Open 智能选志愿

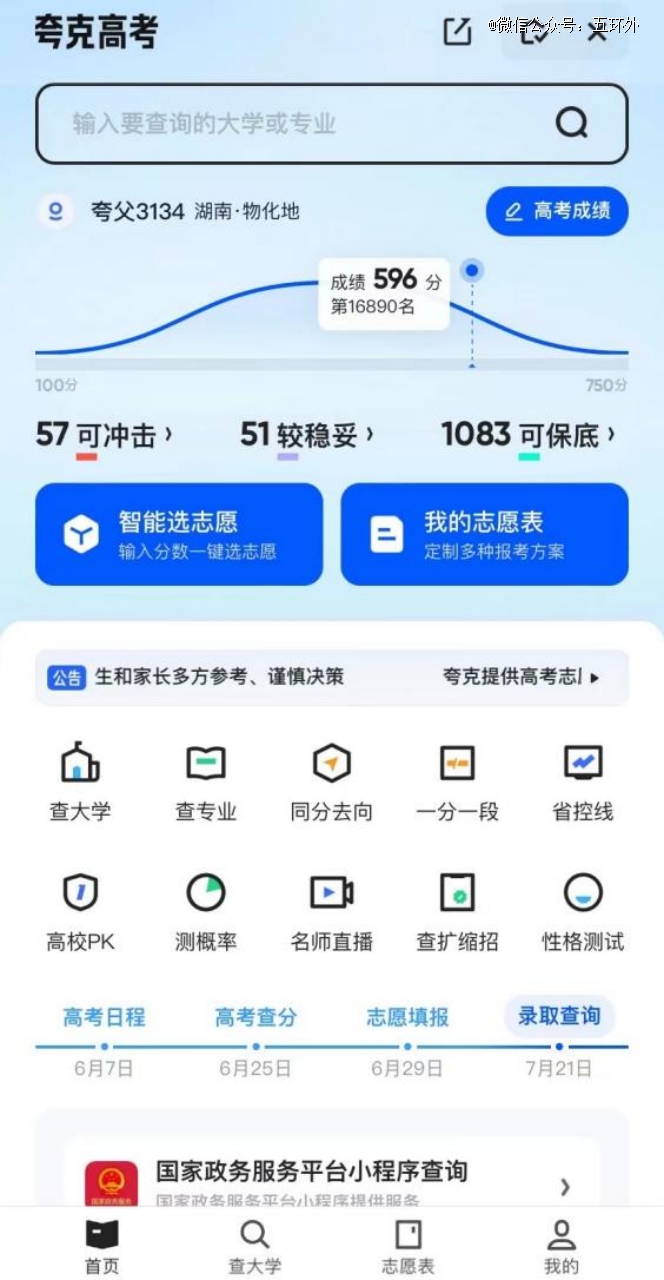pyautogui.click(x=179, y=535)
